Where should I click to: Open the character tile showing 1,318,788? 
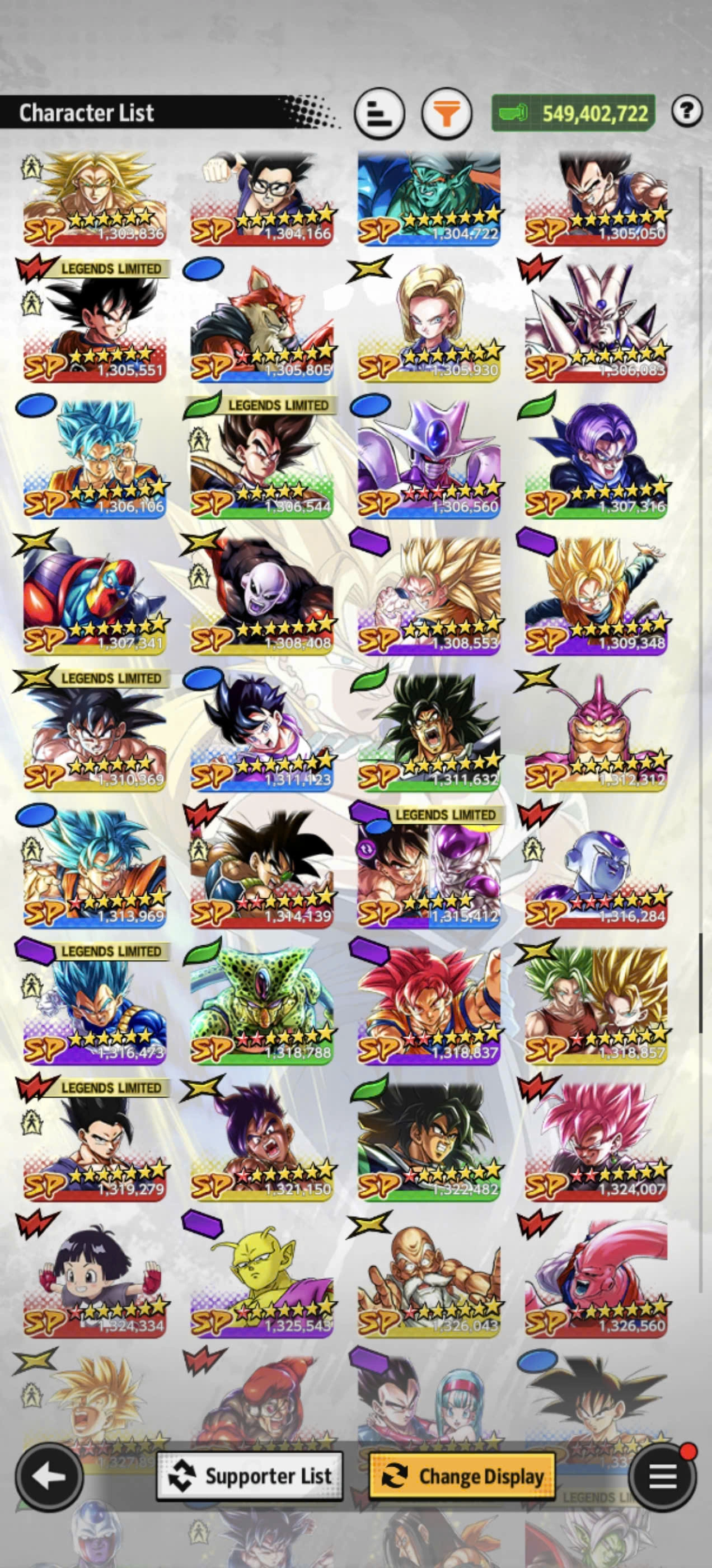261,1003
